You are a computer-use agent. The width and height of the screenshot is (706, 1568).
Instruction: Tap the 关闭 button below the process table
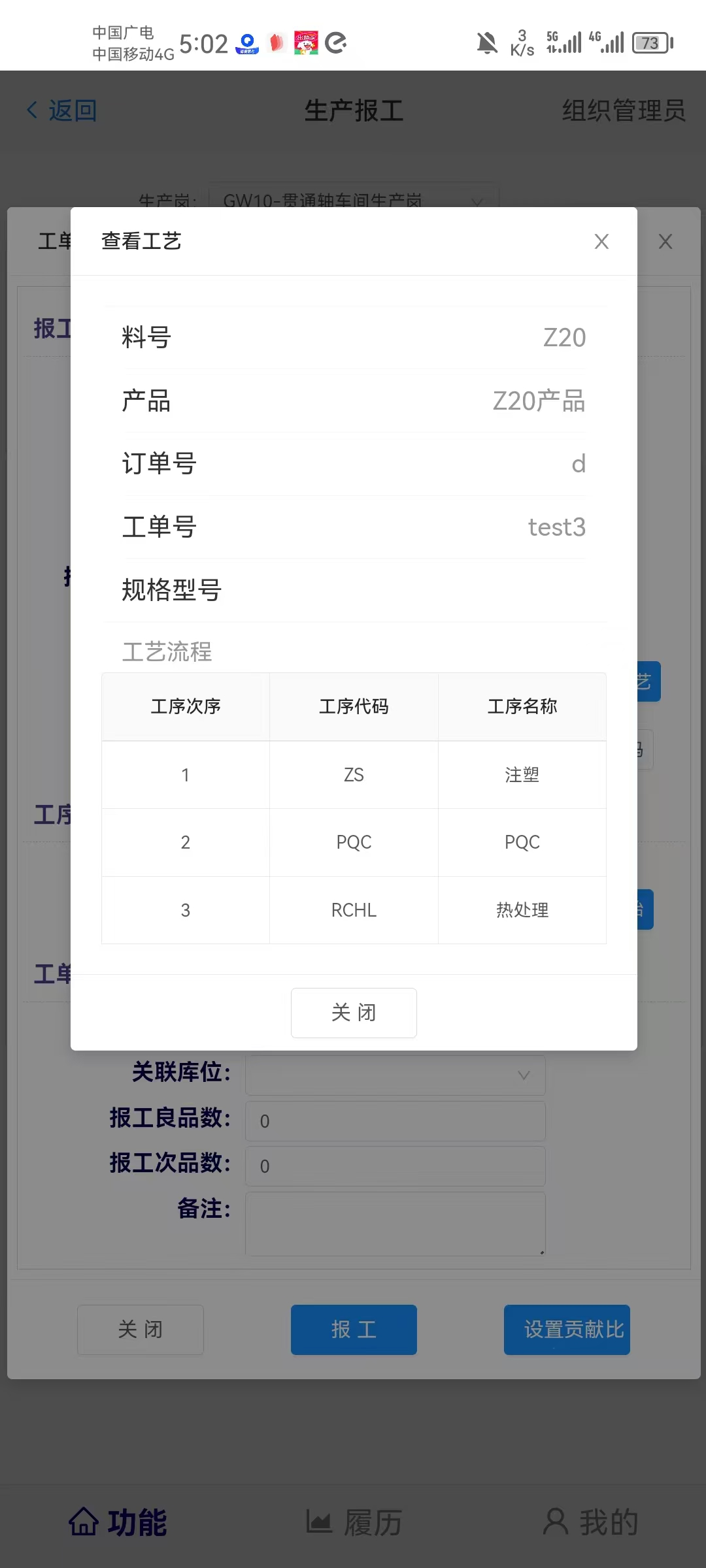354,1013
